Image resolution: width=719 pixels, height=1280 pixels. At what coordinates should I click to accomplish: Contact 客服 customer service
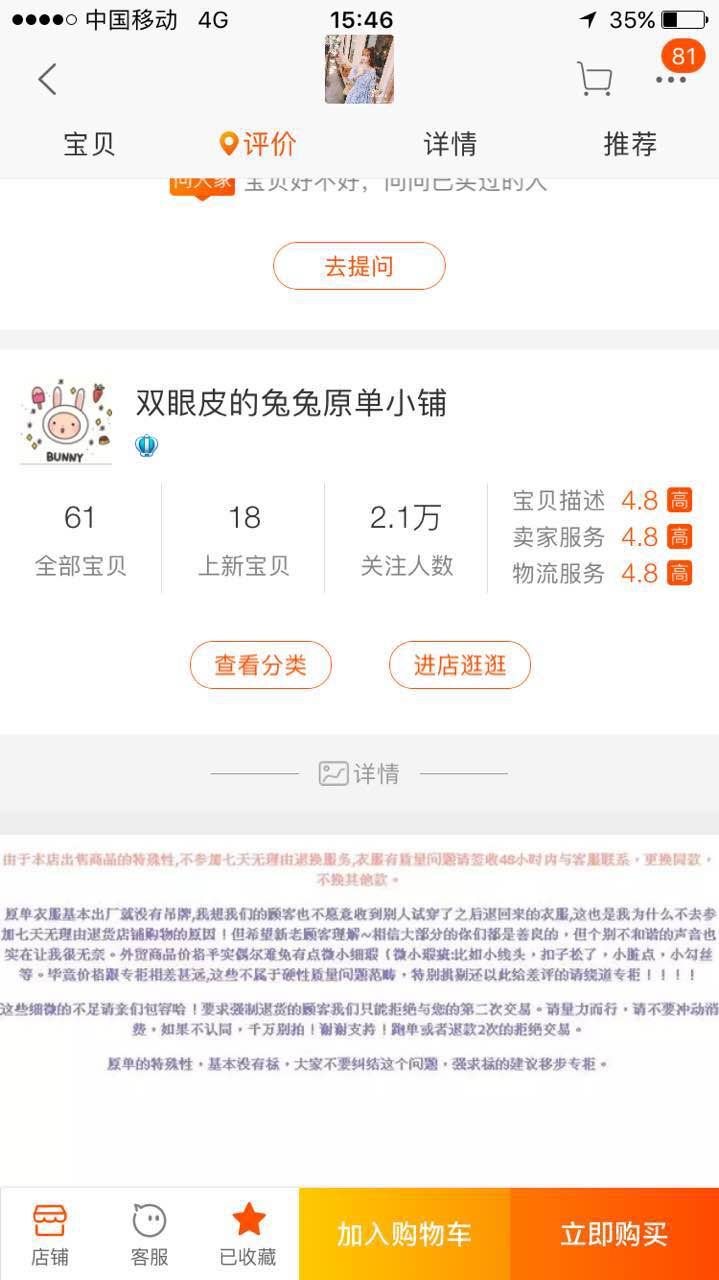click(x=149, y=1234)
